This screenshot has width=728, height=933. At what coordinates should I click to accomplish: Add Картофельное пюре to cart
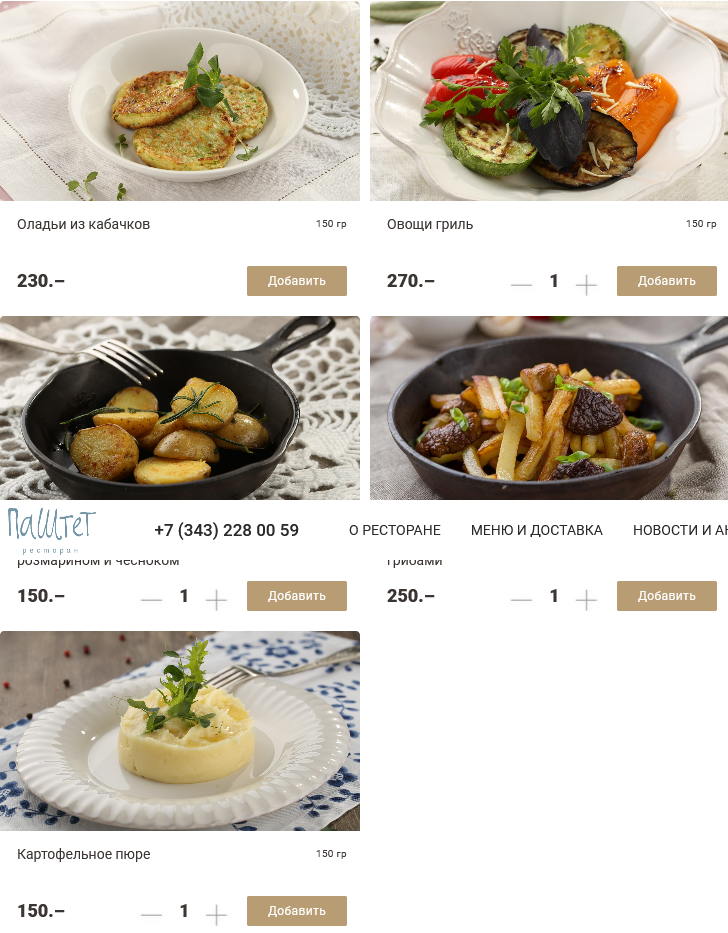[296, 911]
